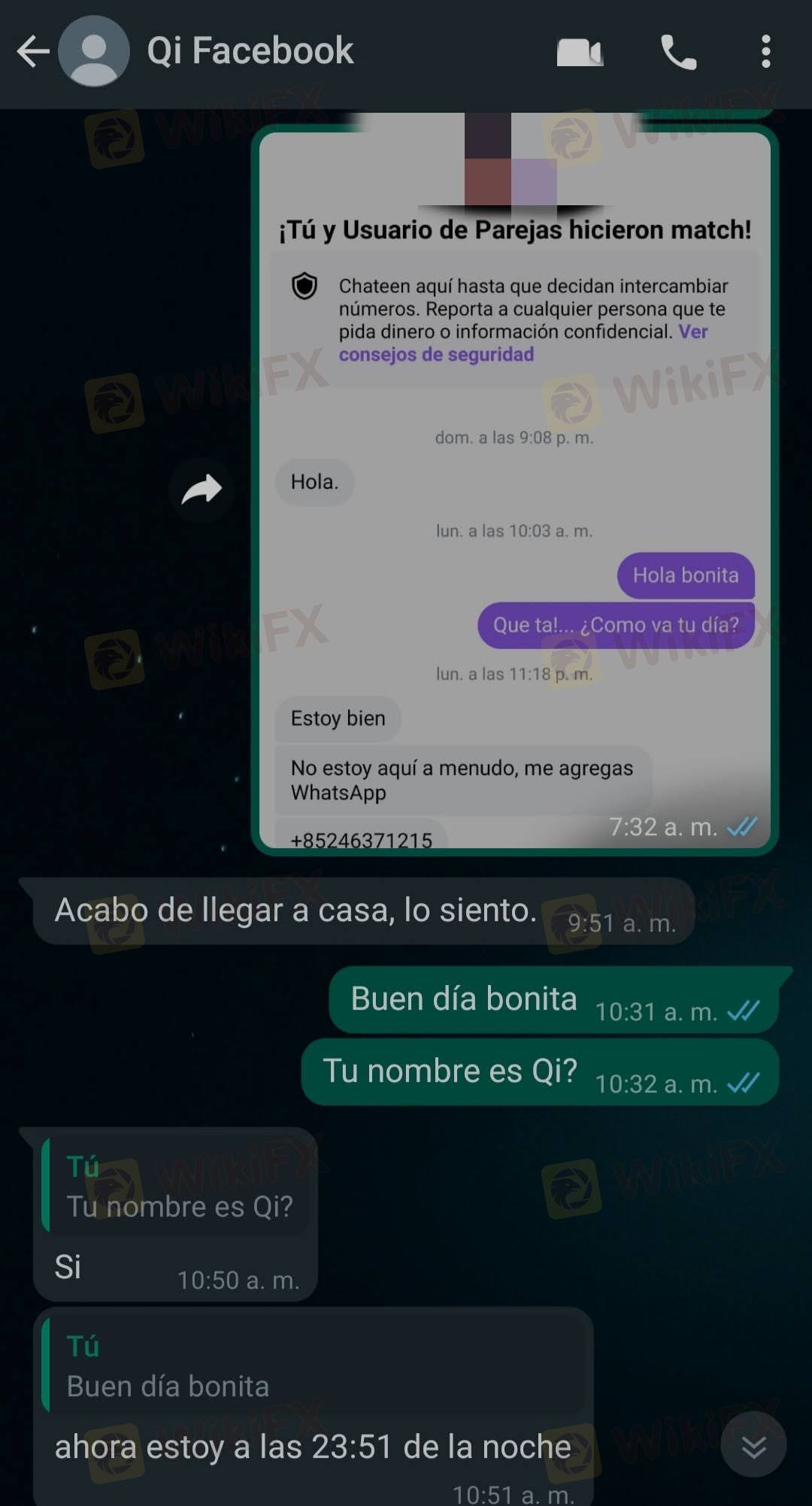Start a voice call with Qi Facebook
812x1506 pixels.
click(678, 53)
